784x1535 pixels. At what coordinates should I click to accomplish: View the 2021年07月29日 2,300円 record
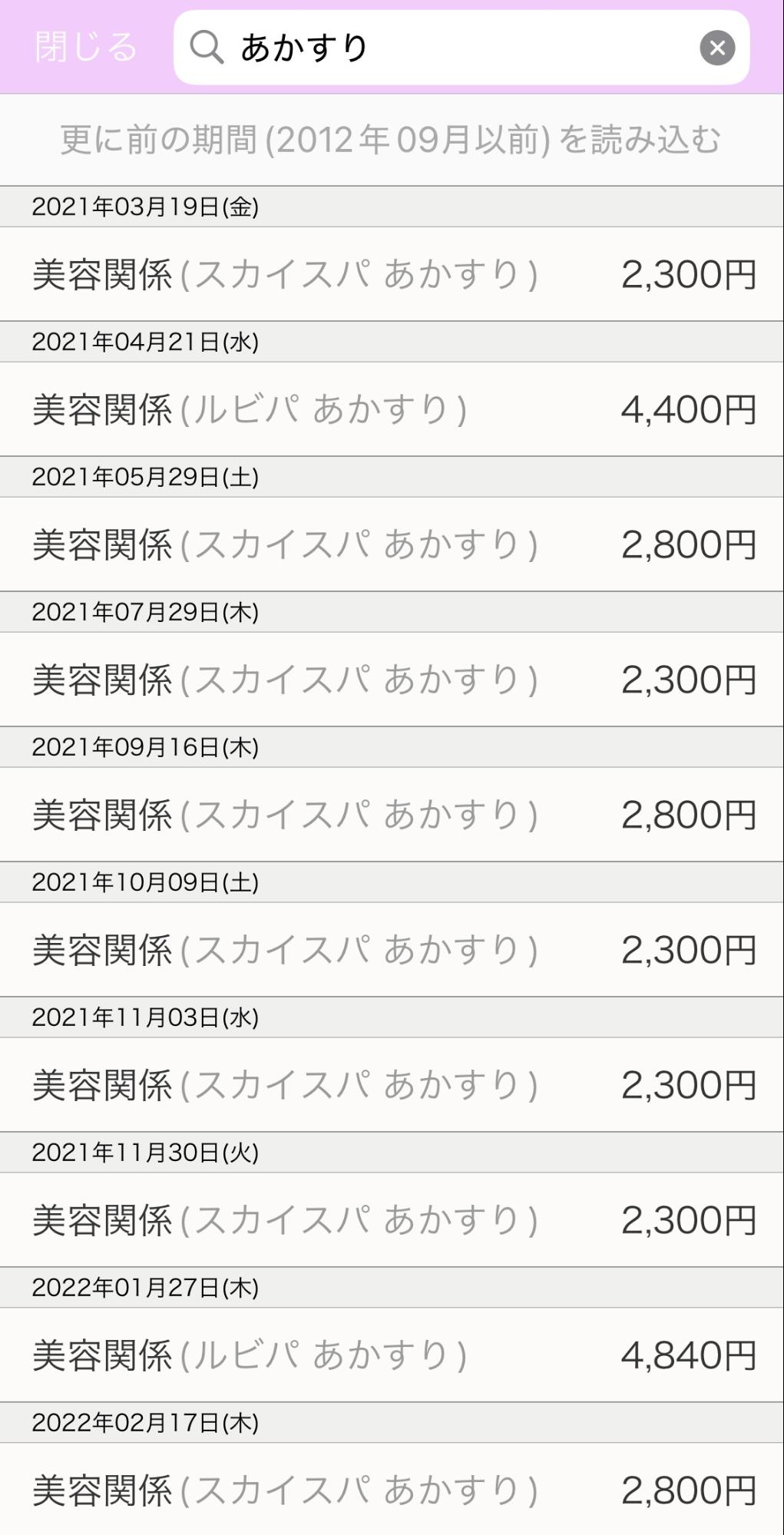[392, 680]
